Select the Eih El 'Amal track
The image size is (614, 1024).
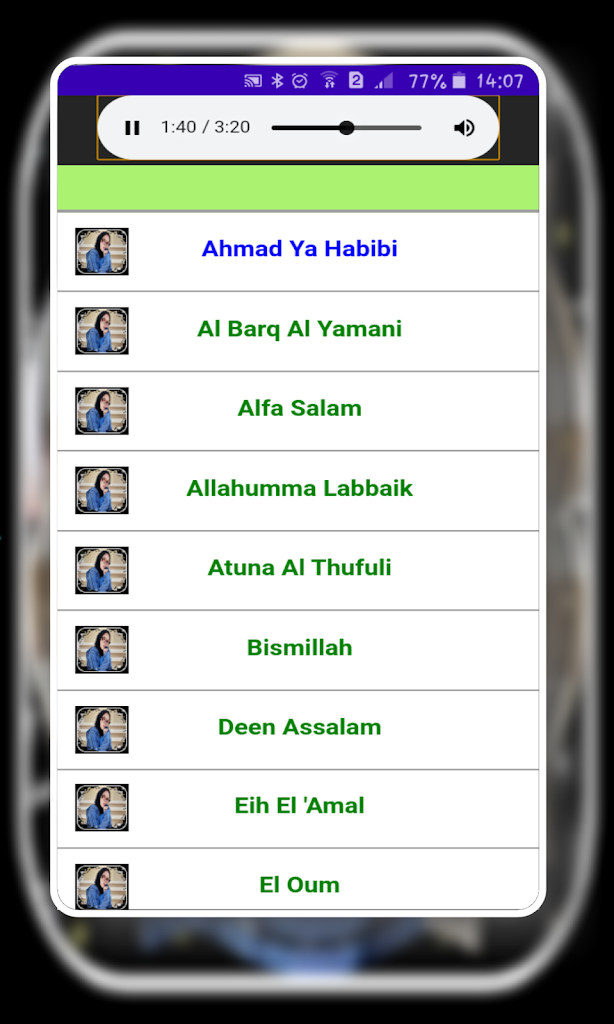point(298,808)
